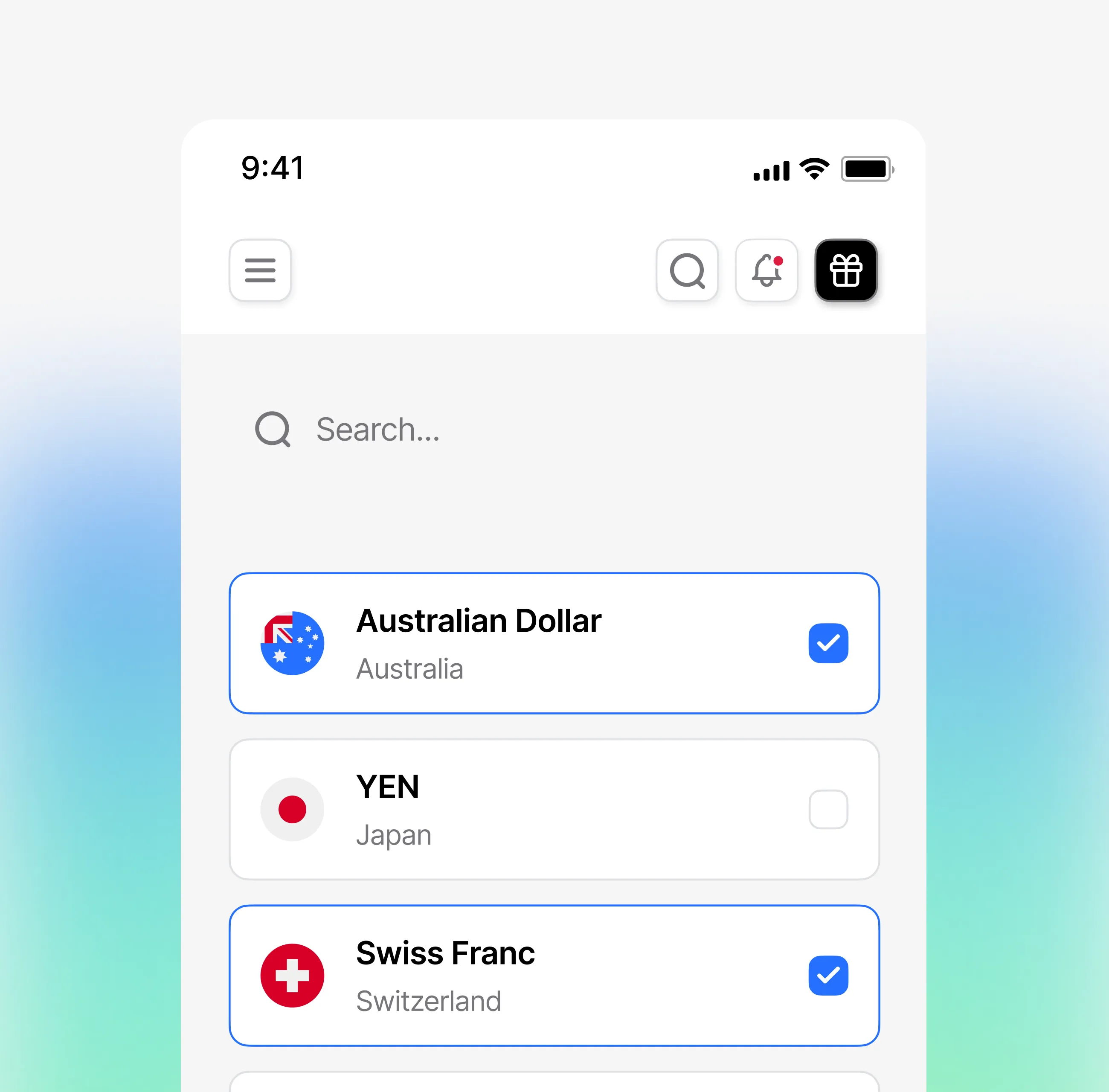Uncheck the Swiss Franc checkbox
1109x1092 pixels.
[828, 975]
